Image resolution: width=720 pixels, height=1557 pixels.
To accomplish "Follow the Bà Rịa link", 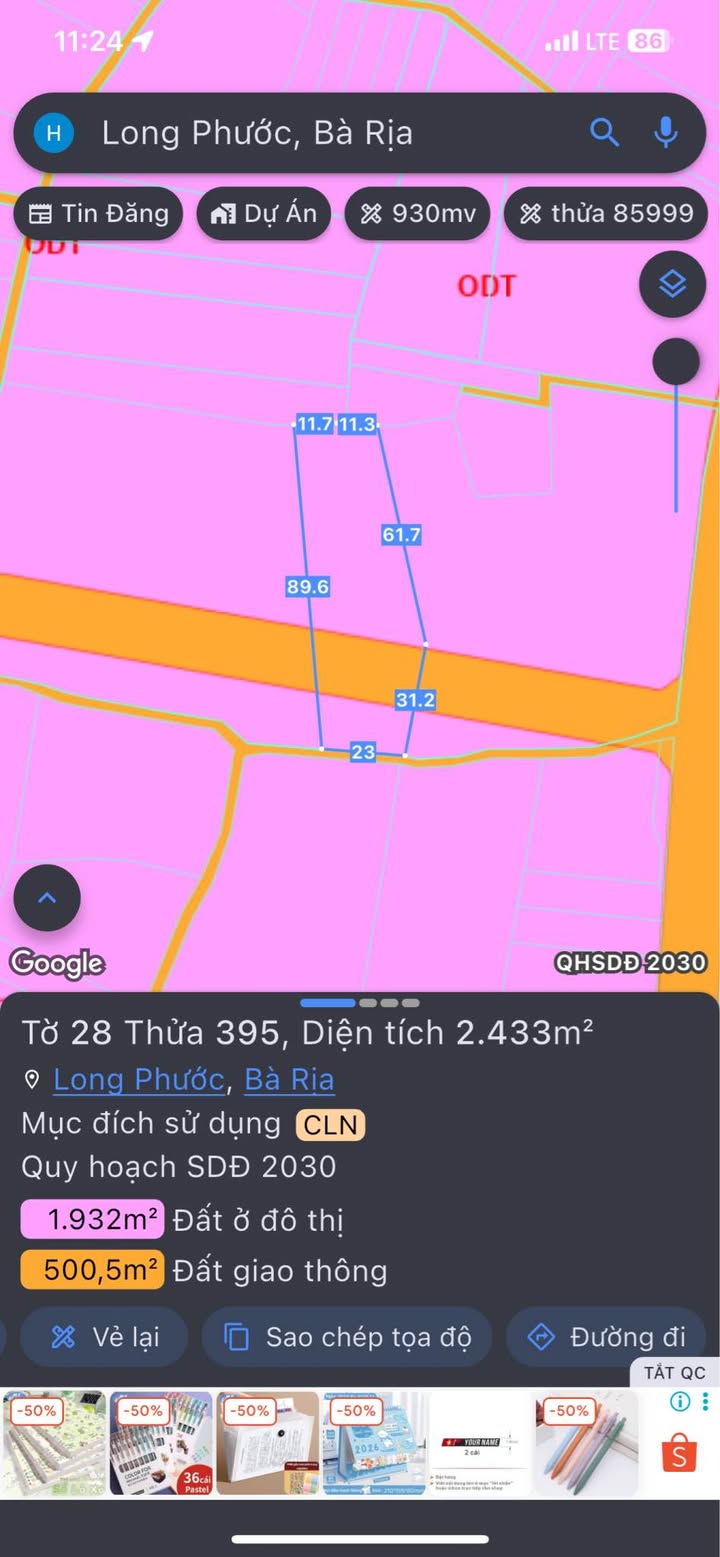I will click(x=289, y=1080).
